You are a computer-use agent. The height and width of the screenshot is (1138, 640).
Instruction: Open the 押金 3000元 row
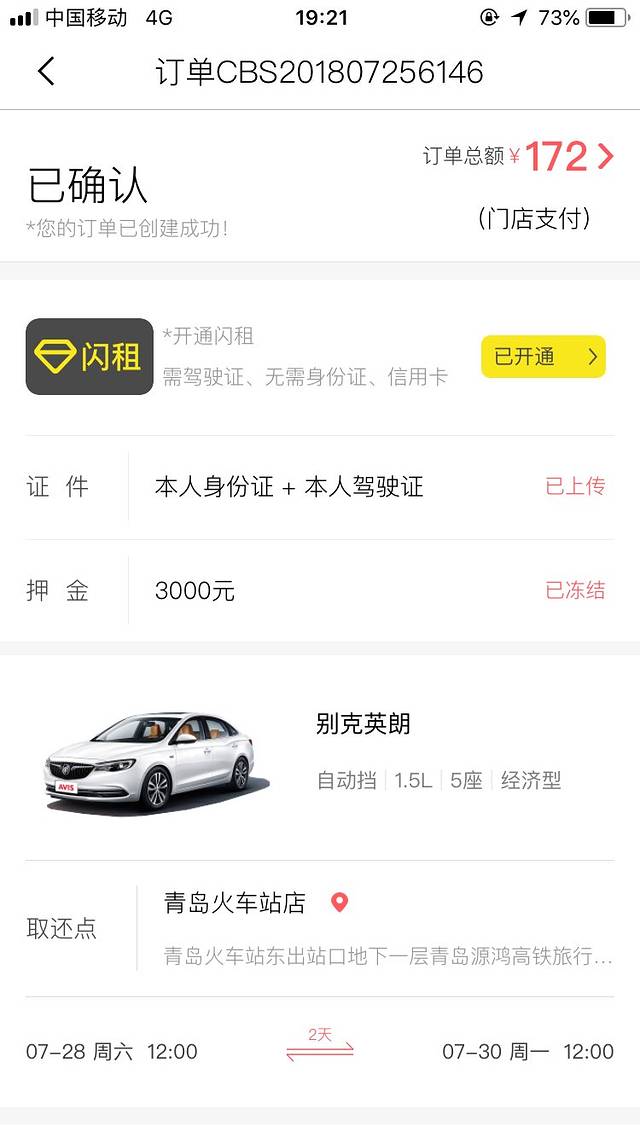click(320, 591)
